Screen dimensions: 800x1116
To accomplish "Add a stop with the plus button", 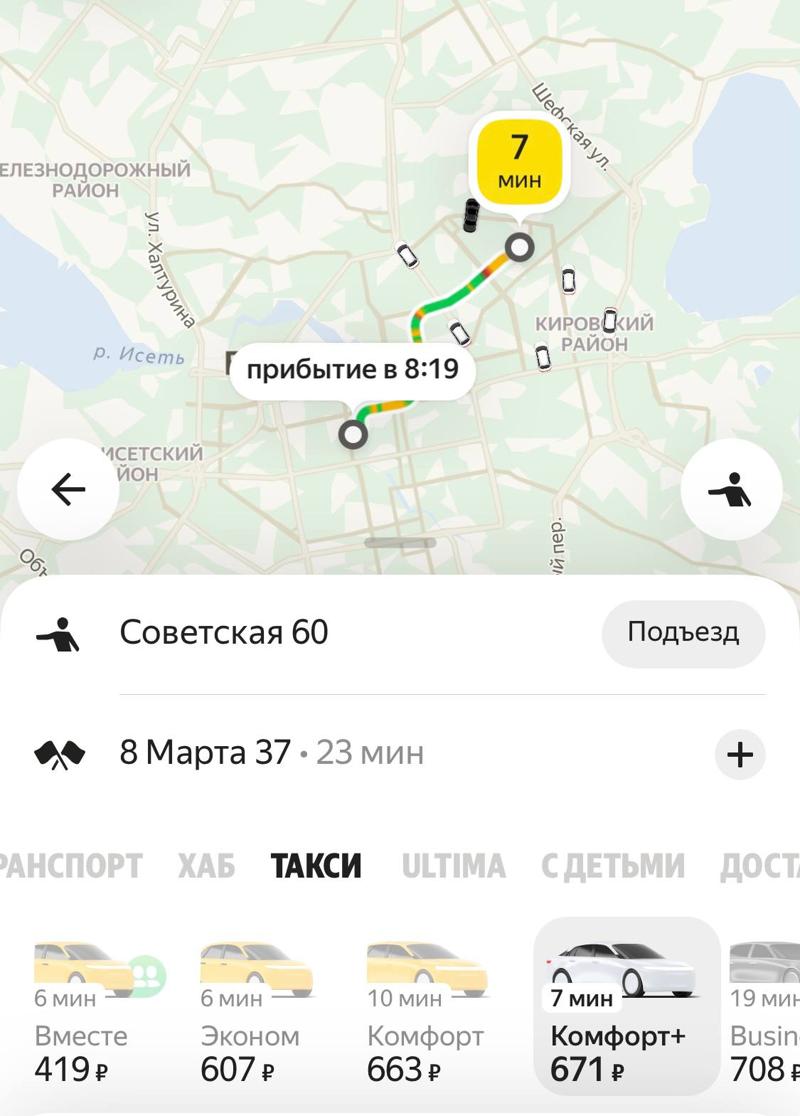I will click(740, 754).
